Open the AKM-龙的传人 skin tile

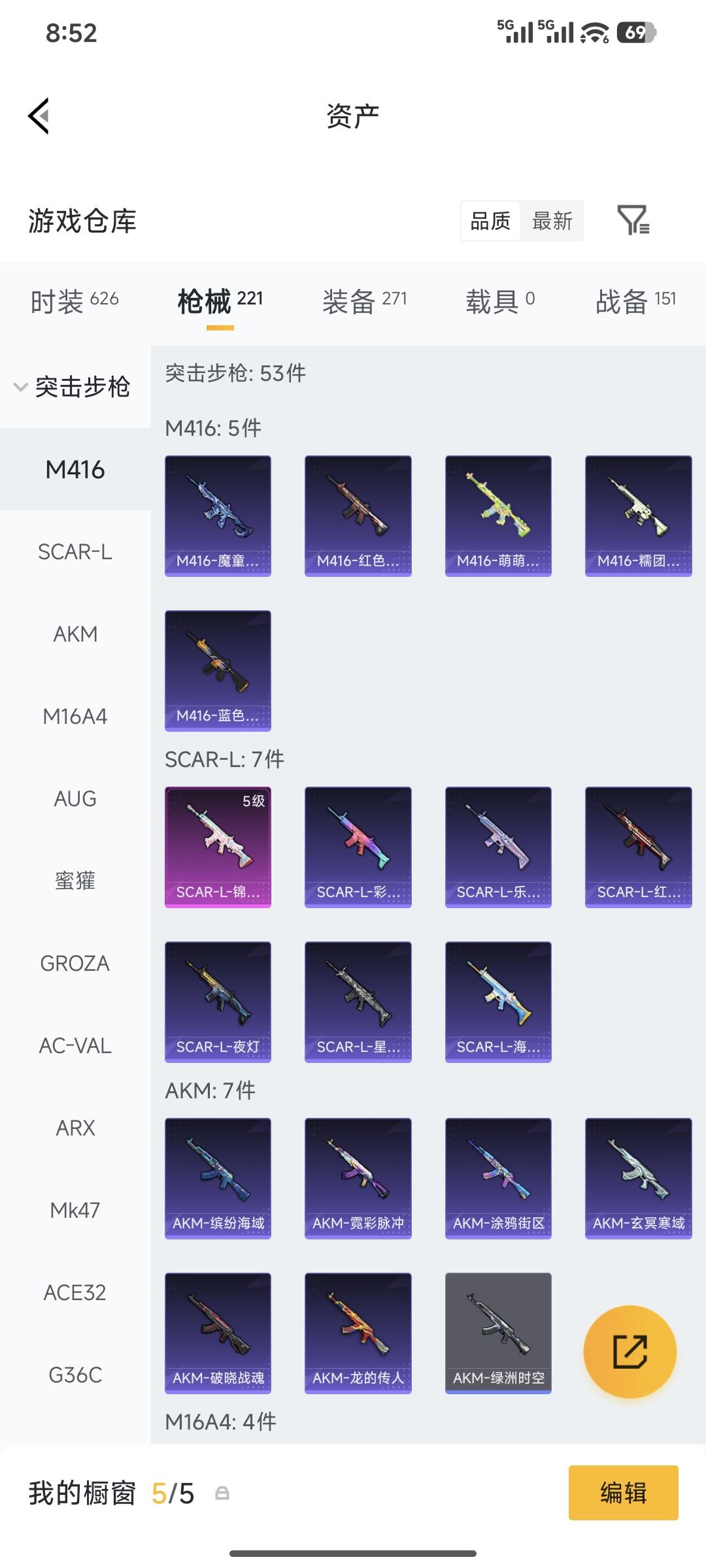[358, 1333]
